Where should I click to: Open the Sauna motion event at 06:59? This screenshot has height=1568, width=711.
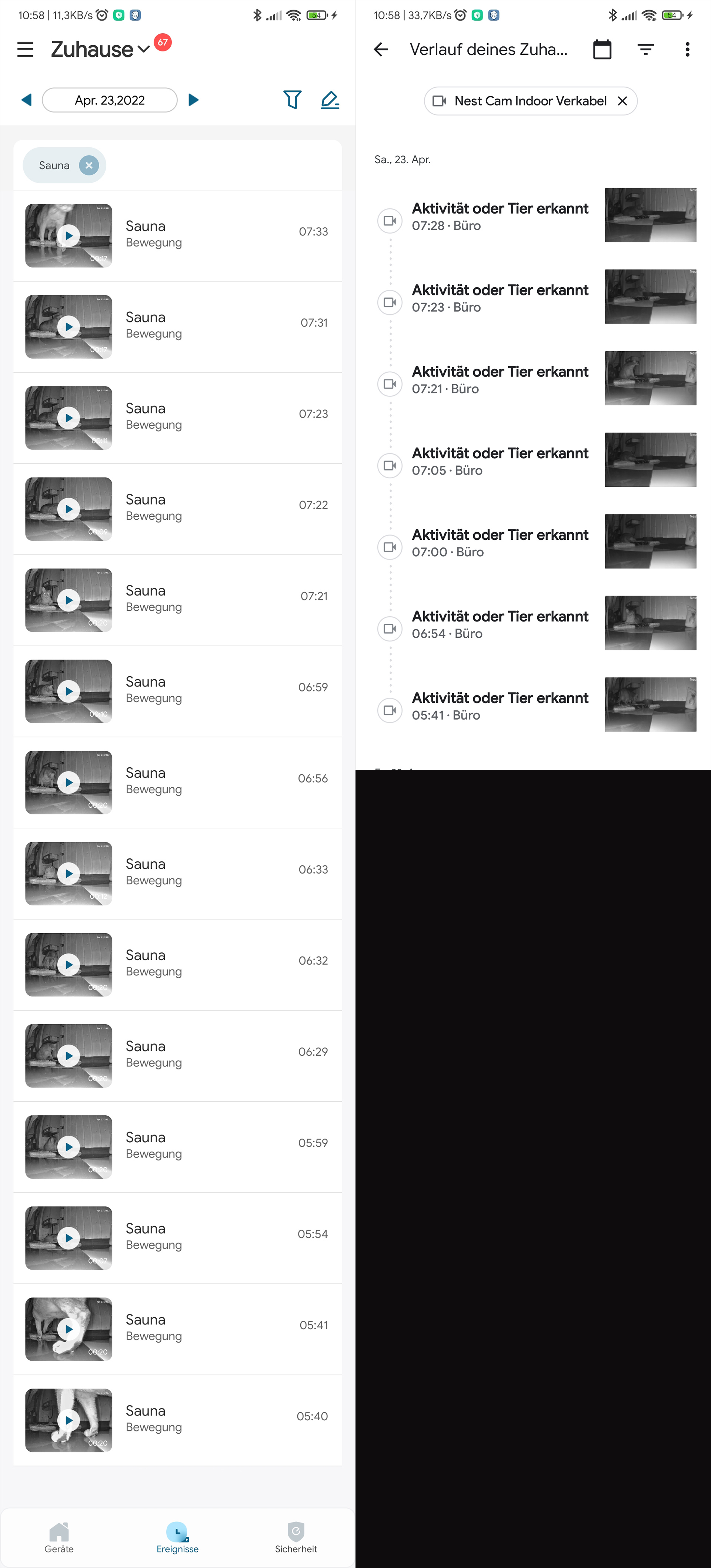coord(177,691)
